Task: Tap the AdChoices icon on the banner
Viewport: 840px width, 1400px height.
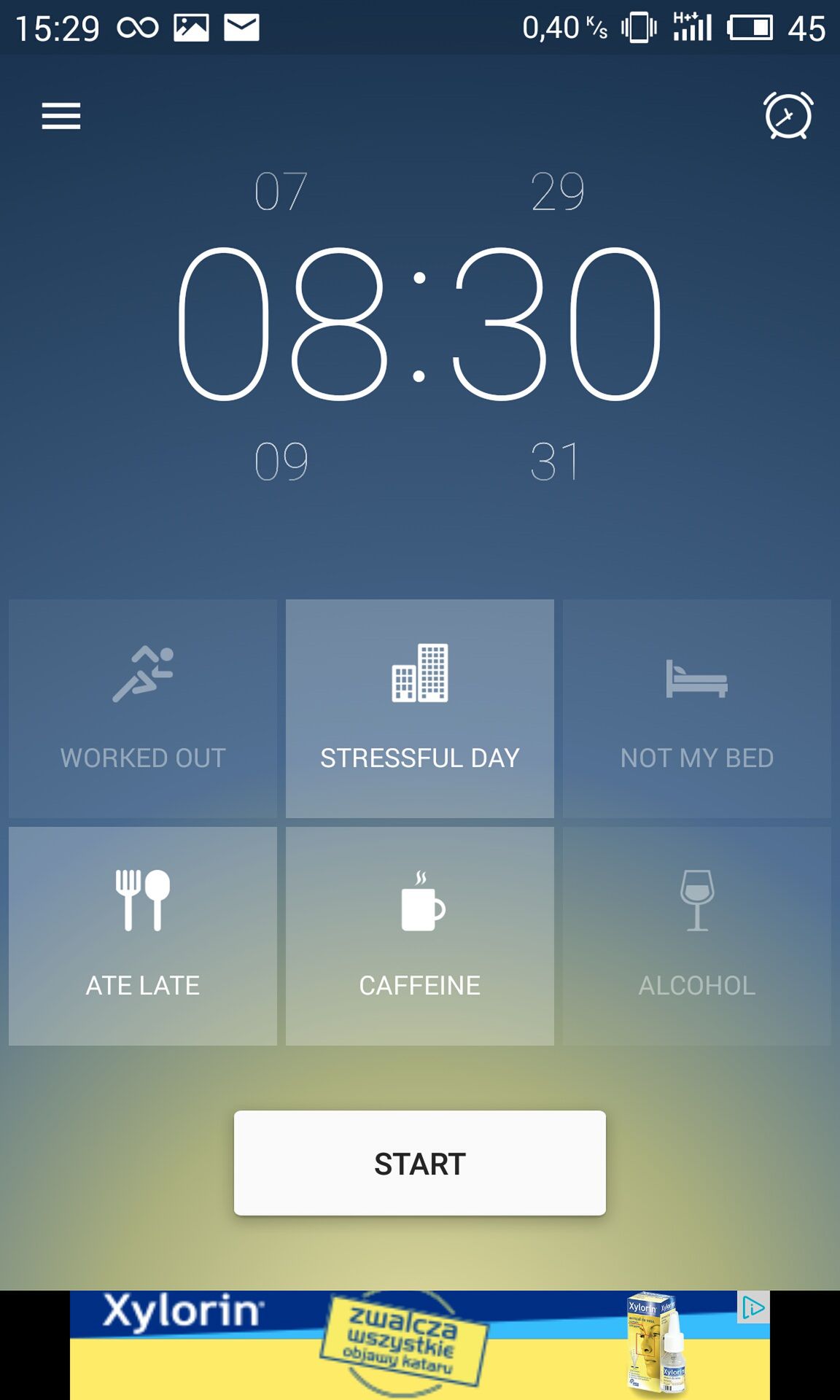Action: [x=753, y=1307]
